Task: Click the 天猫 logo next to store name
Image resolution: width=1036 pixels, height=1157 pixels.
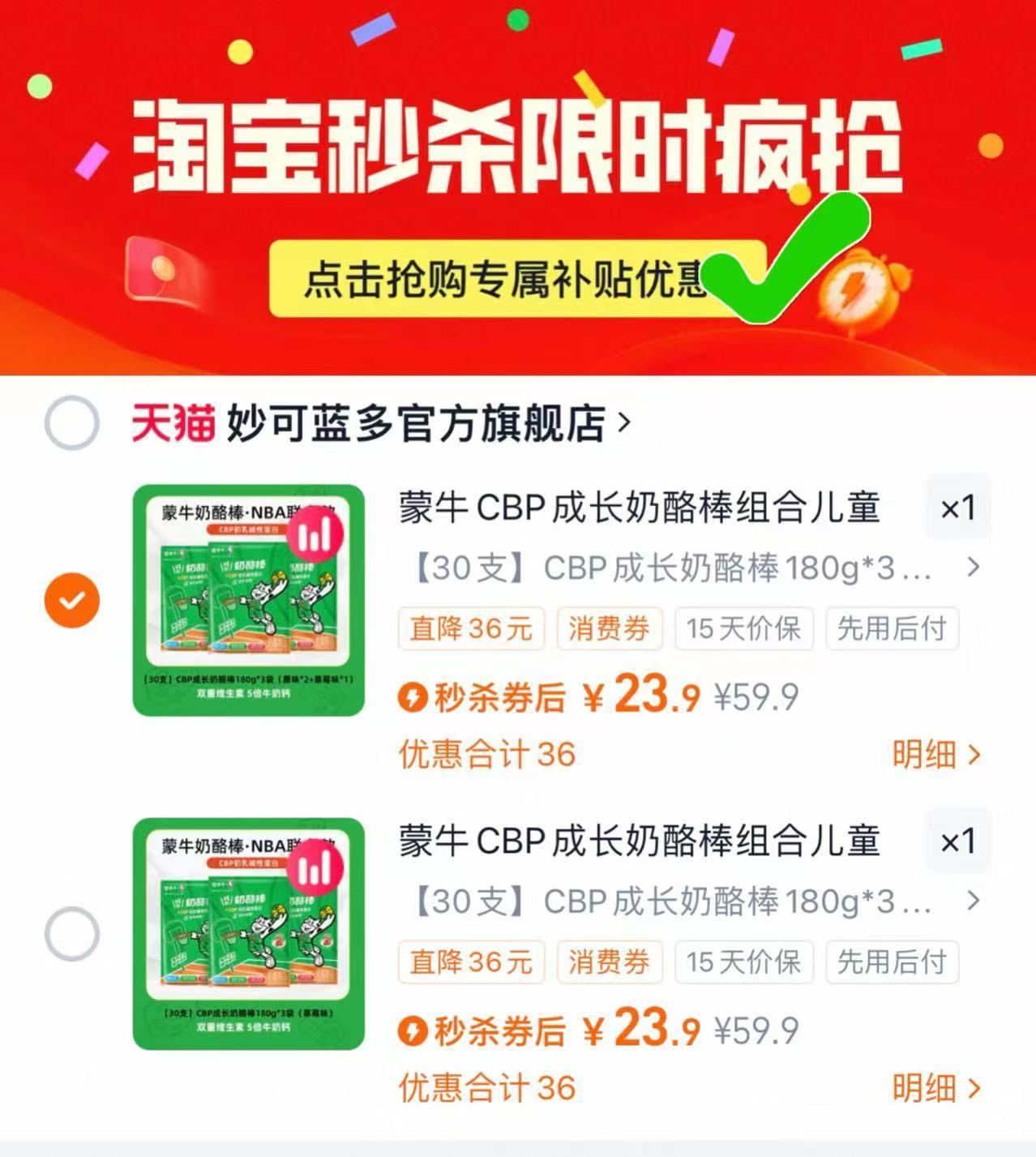Action: click(x=173, y=423)
